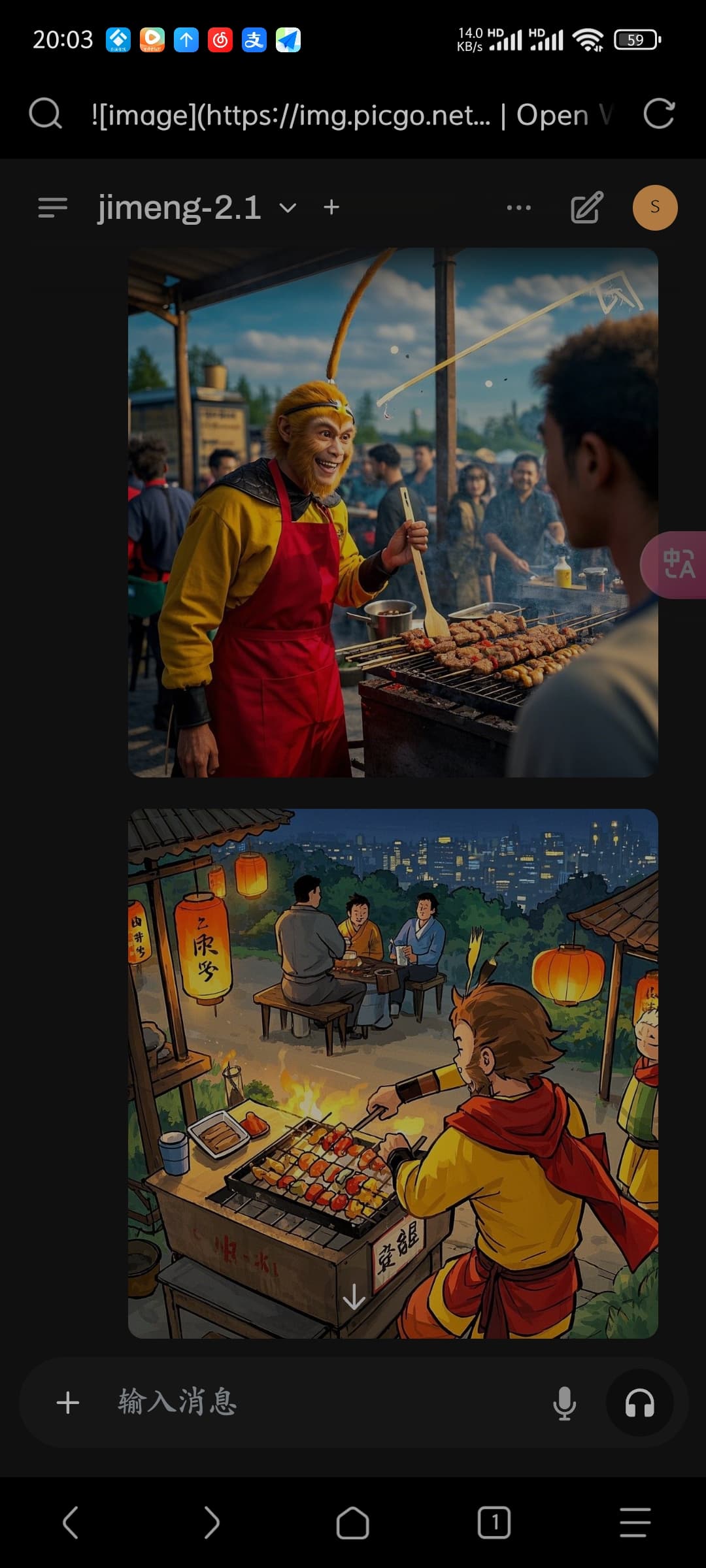Screen dimensions: 706x1568
Task: Tap the browser address bar URL
Action: pyautogui.click(x=353, y=115)
